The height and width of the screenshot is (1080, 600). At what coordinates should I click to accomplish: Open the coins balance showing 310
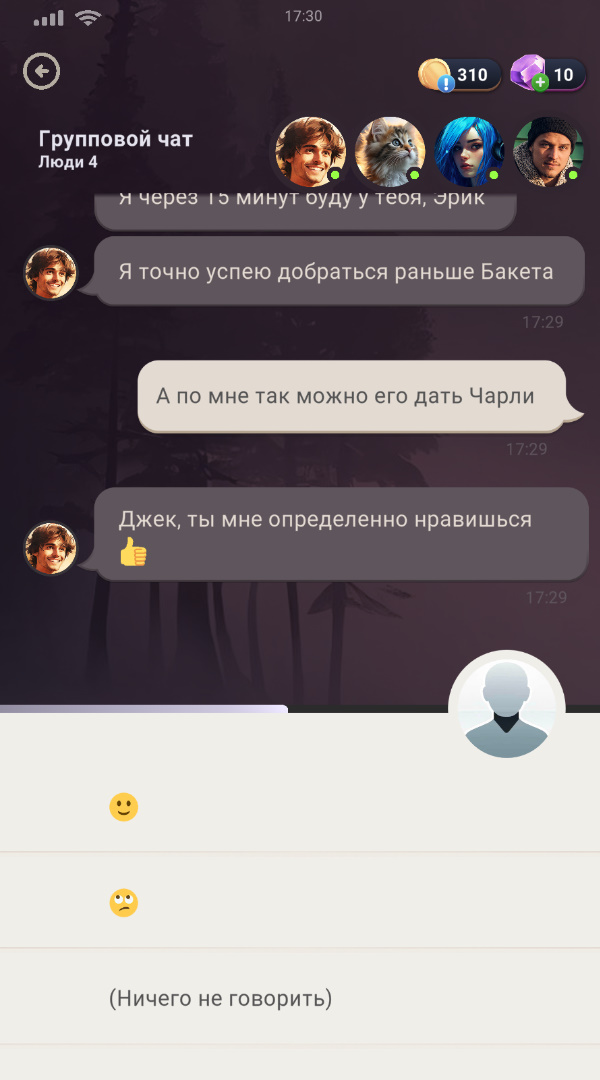point(460,75)
